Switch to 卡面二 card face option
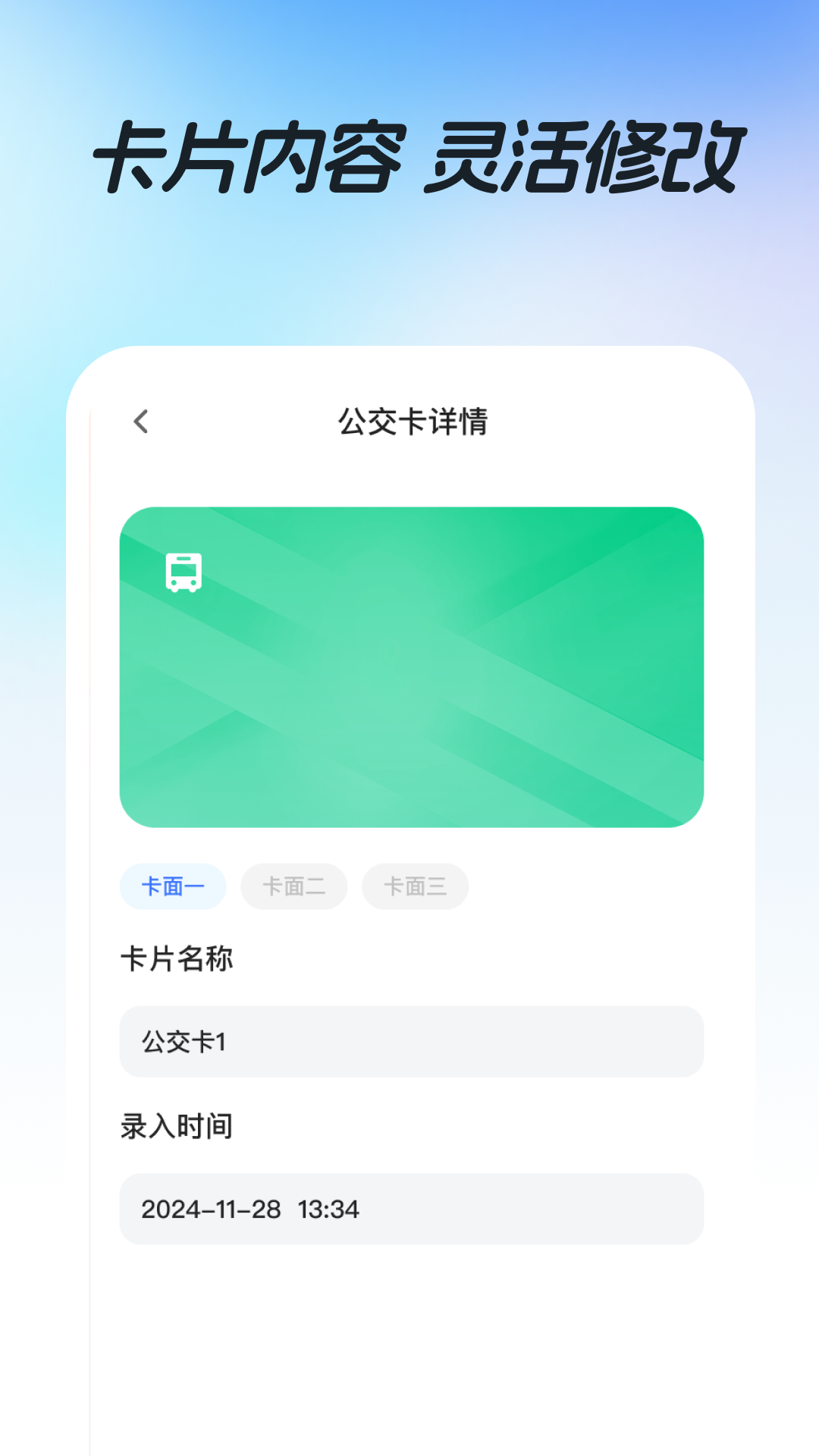Image resolution: width=819 pixels, height=1456 pixels. tap(293, 886)
